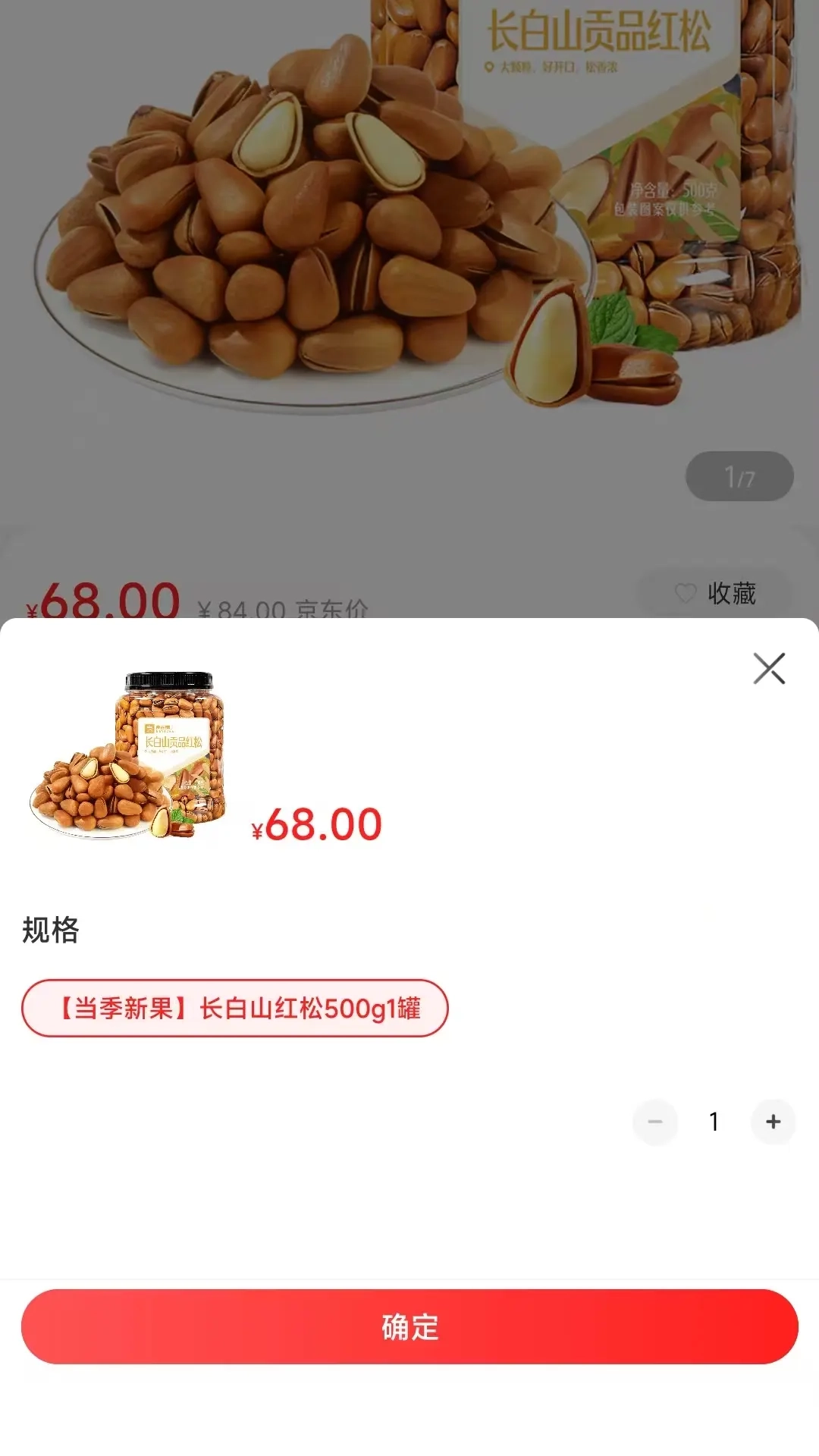This screenshot has width=819, height=1456.
Task: Select the 长白山红松500g1罐 spec option
Action: coord(233,1008)
